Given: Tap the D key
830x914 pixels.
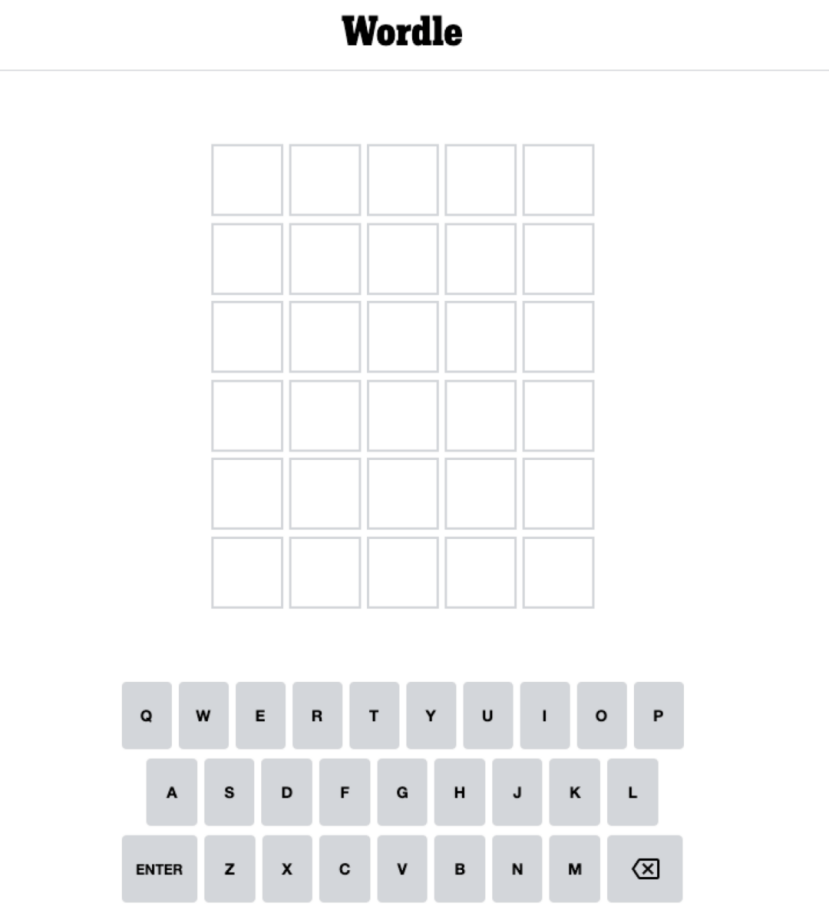Looking at the screenshot, I should click(287, 793).
